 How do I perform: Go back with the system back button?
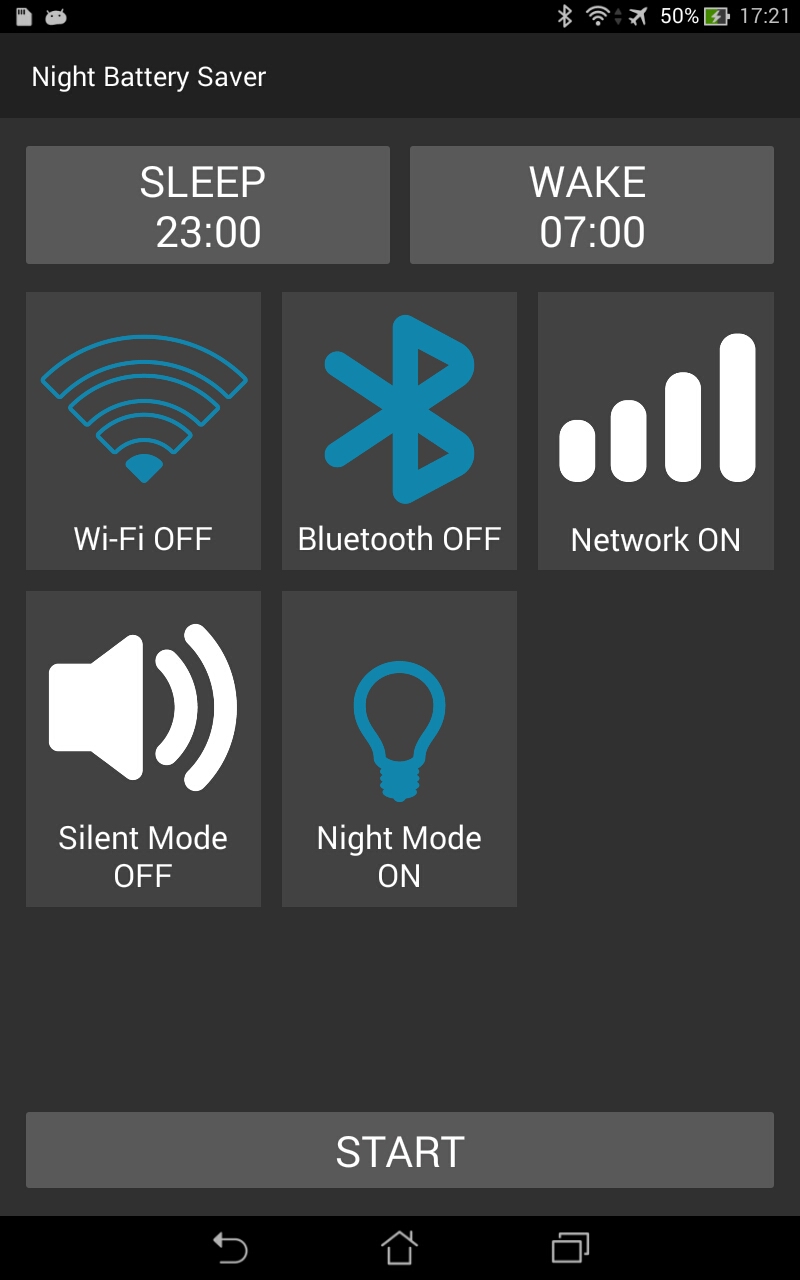[x=230, y=1248]
